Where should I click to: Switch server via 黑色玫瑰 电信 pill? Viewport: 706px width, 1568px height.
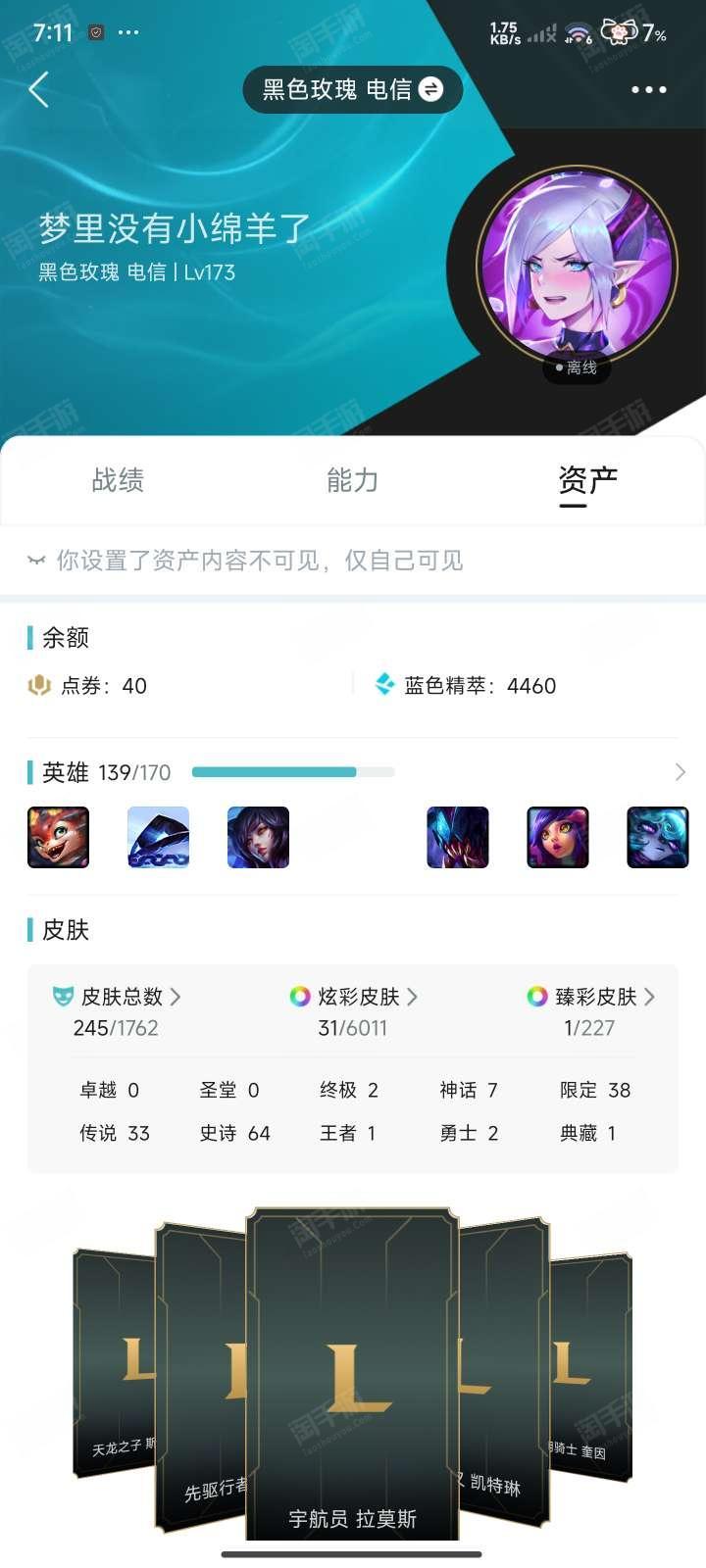point(353,89)
